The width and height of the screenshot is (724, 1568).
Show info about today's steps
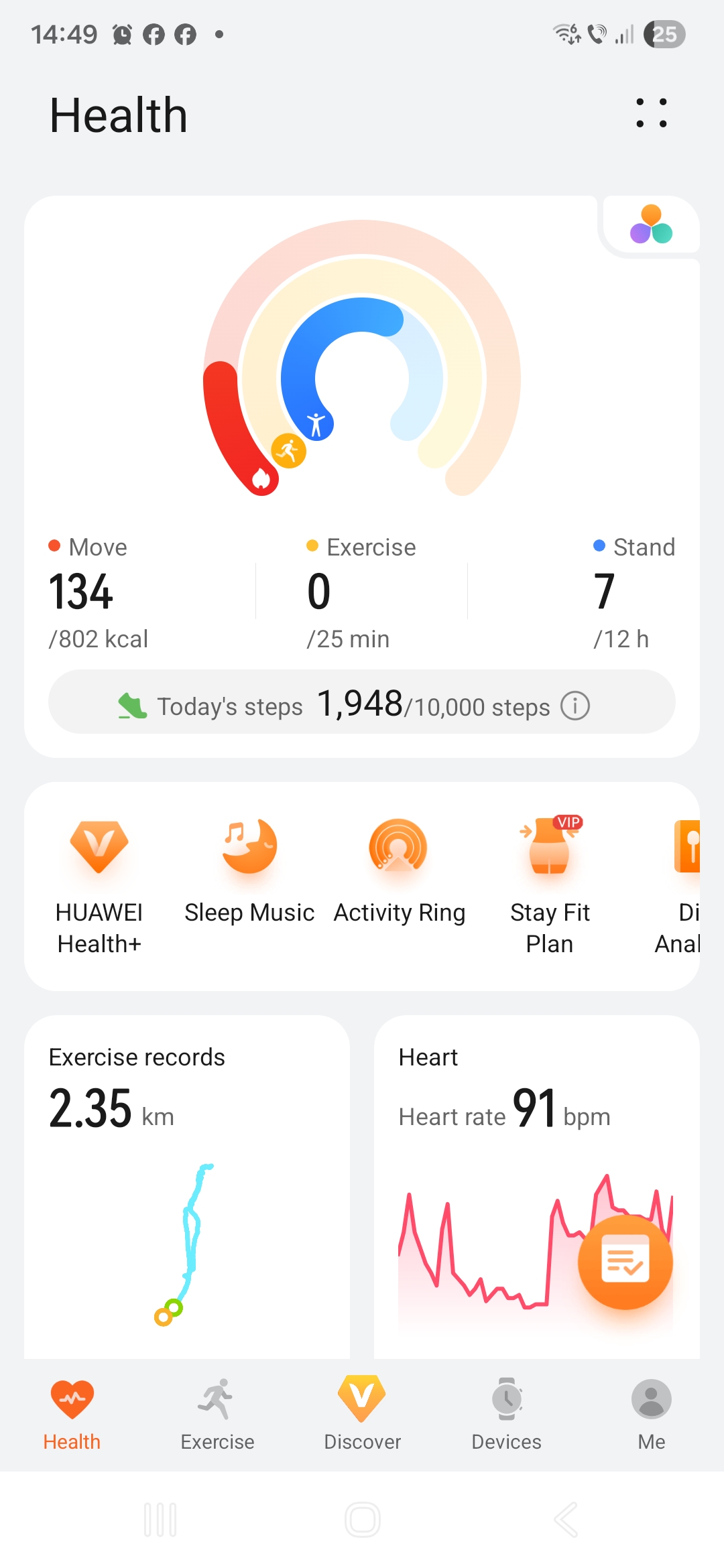575,706
